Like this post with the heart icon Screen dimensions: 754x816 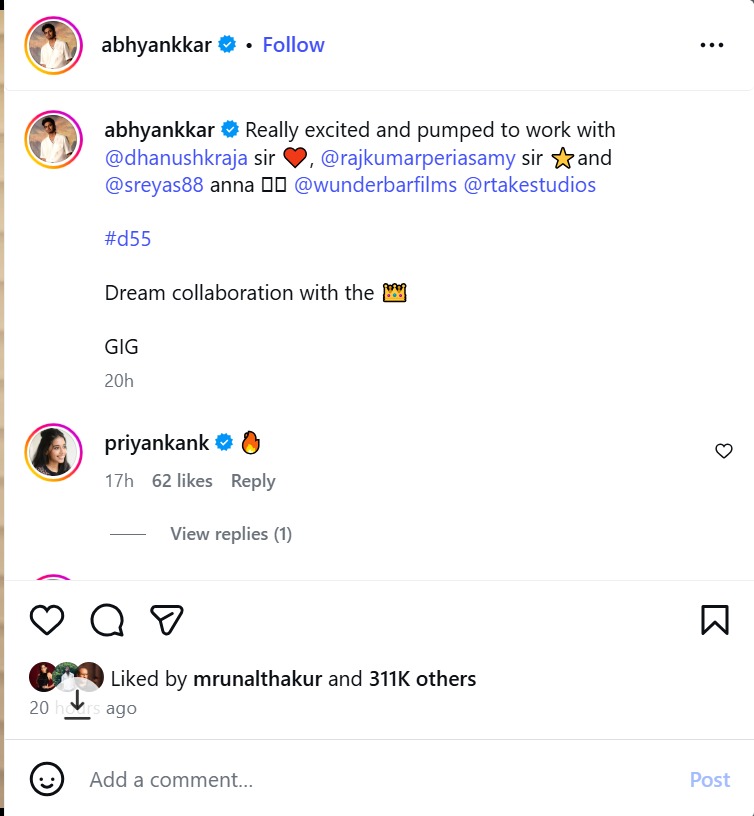point(47,620)
